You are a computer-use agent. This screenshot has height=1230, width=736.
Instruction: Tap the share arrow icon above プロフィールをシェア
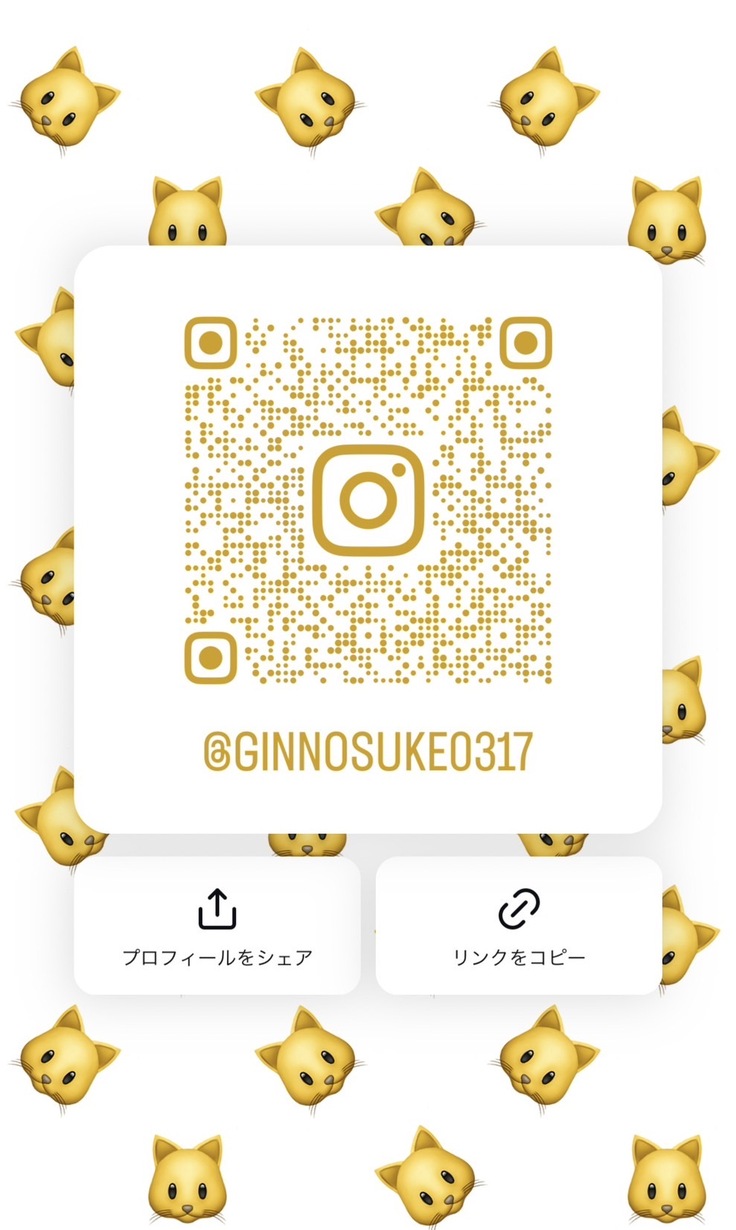pyautogui.click(x=216, y=908)
